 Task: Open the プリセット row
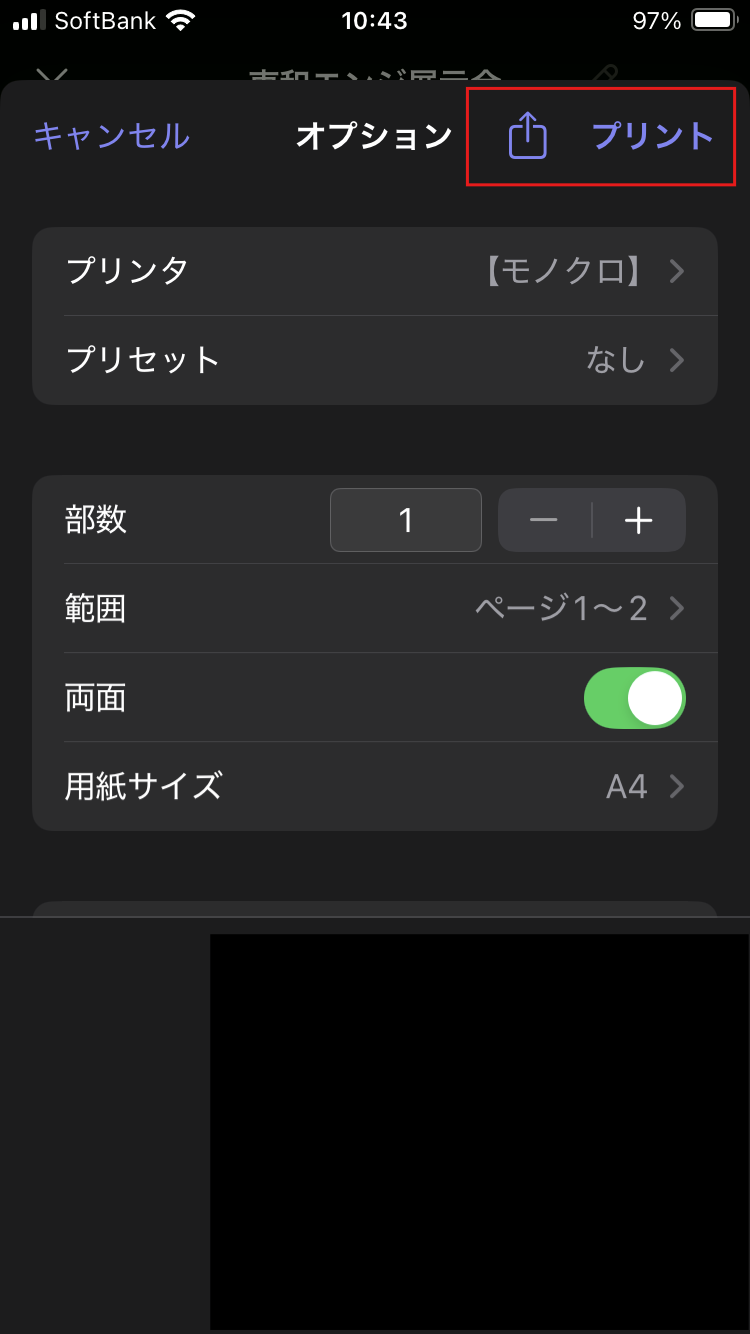click(x=375, y=360)
